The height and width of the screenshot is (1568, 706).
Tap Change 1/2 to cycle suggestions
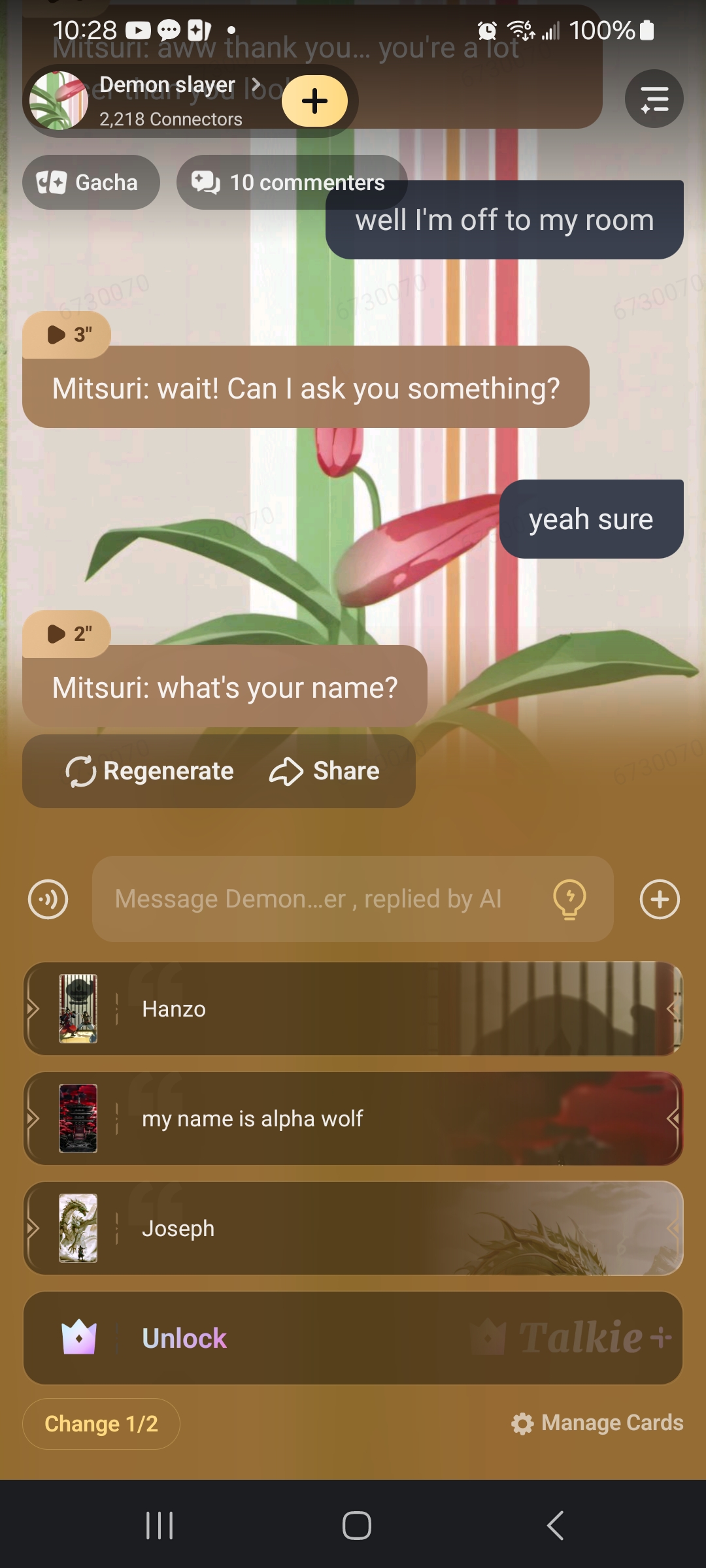101,1424
